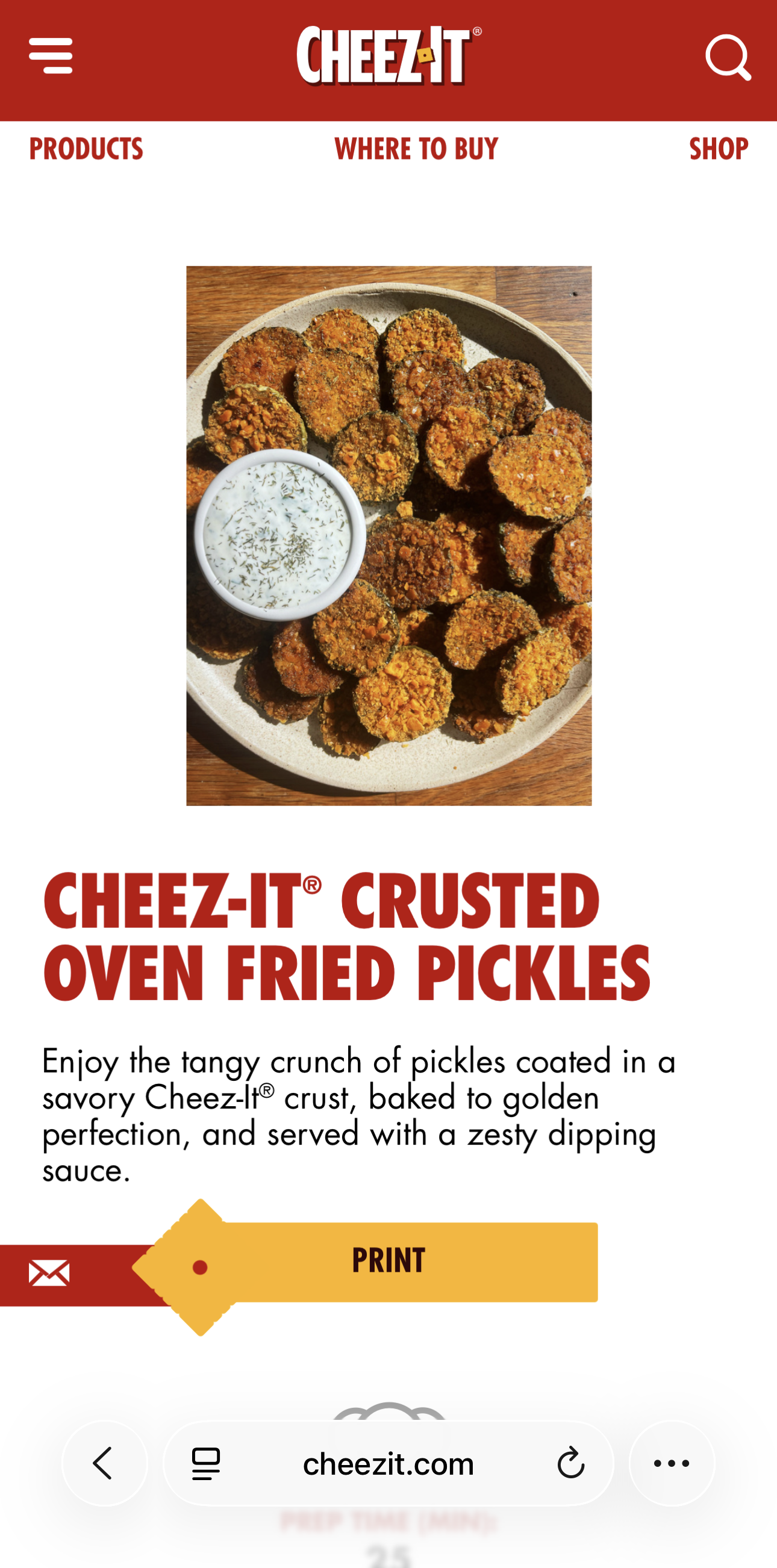Open Where To Buy page

pyautogui.click(x=417, y=149)
